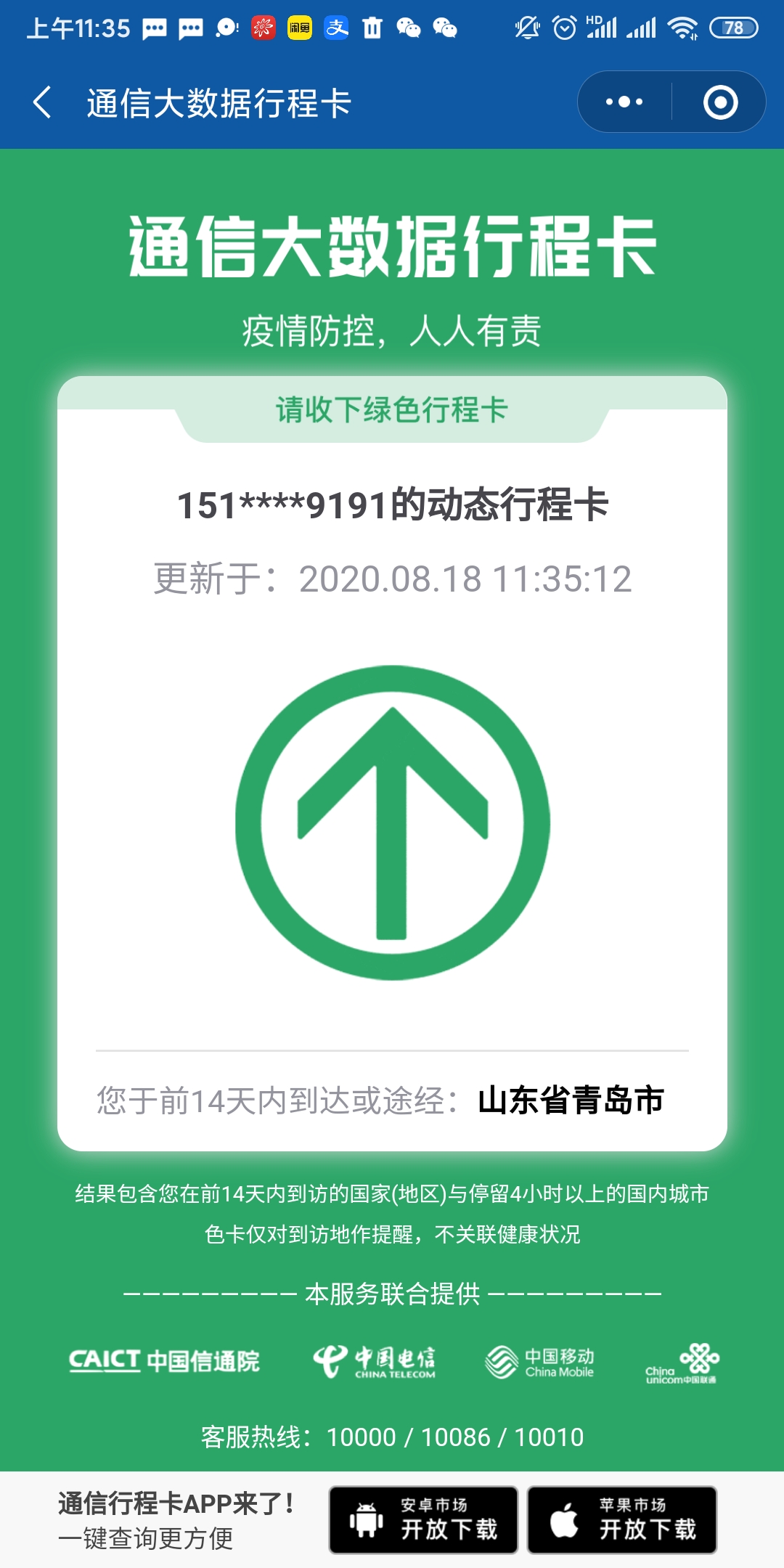
Task: Go back using the top-left arrow
Action: 43,102
